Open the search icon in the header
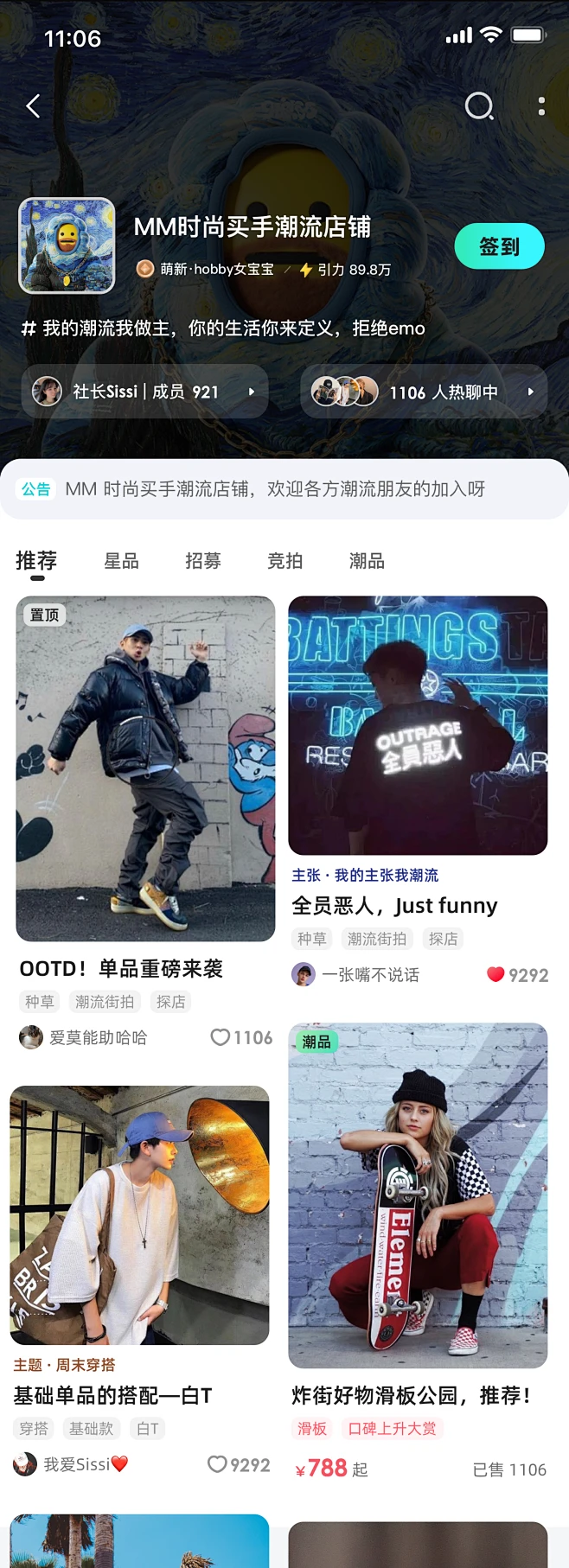The image size is (569, 1568). (x=479, y=106)
